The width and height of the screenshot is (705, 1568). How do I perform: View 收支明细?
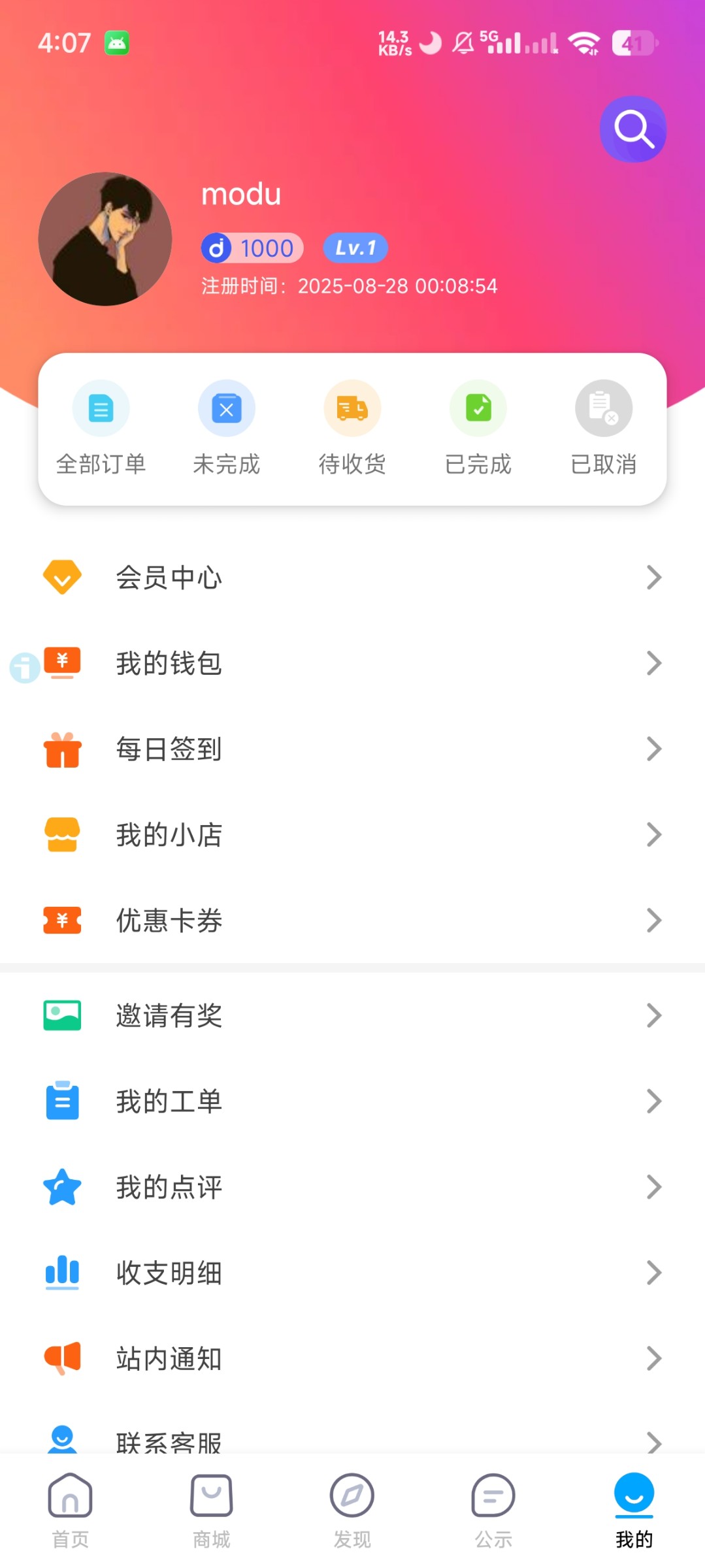point(352,1273)
